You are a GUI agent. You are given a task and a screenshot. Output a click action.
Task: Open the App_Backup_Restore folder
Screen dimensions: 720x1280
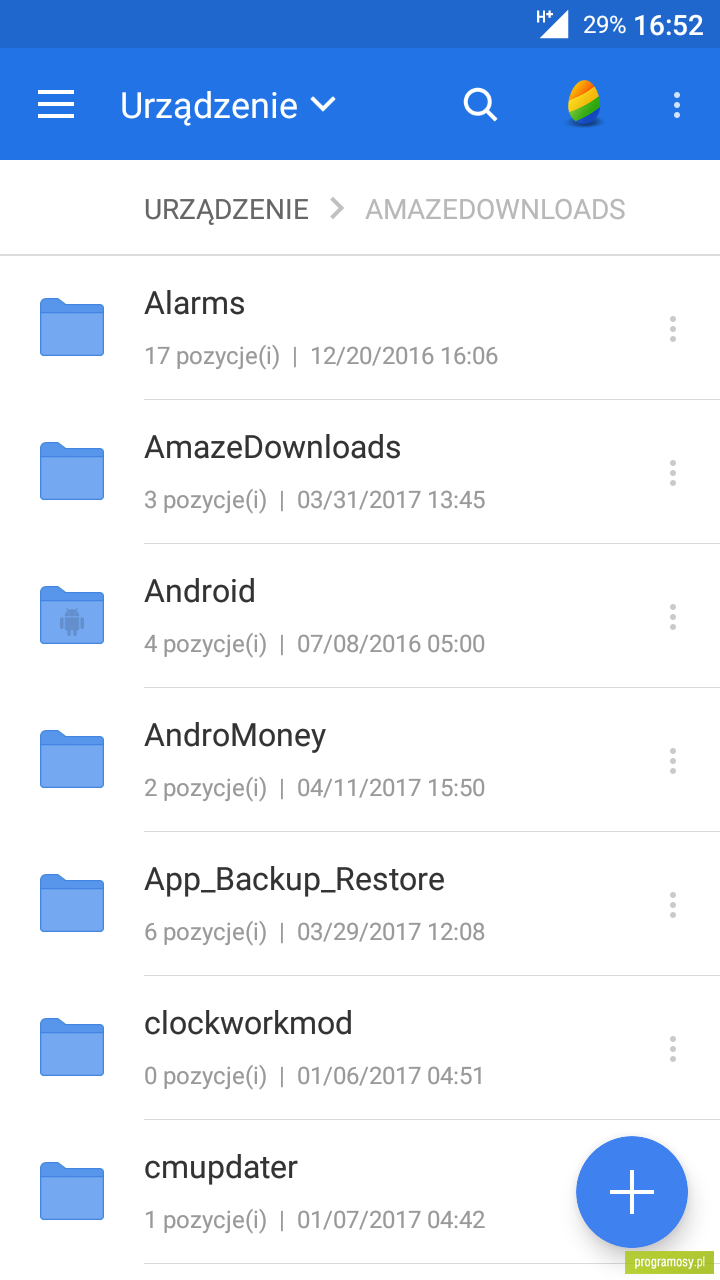[360, 904]
